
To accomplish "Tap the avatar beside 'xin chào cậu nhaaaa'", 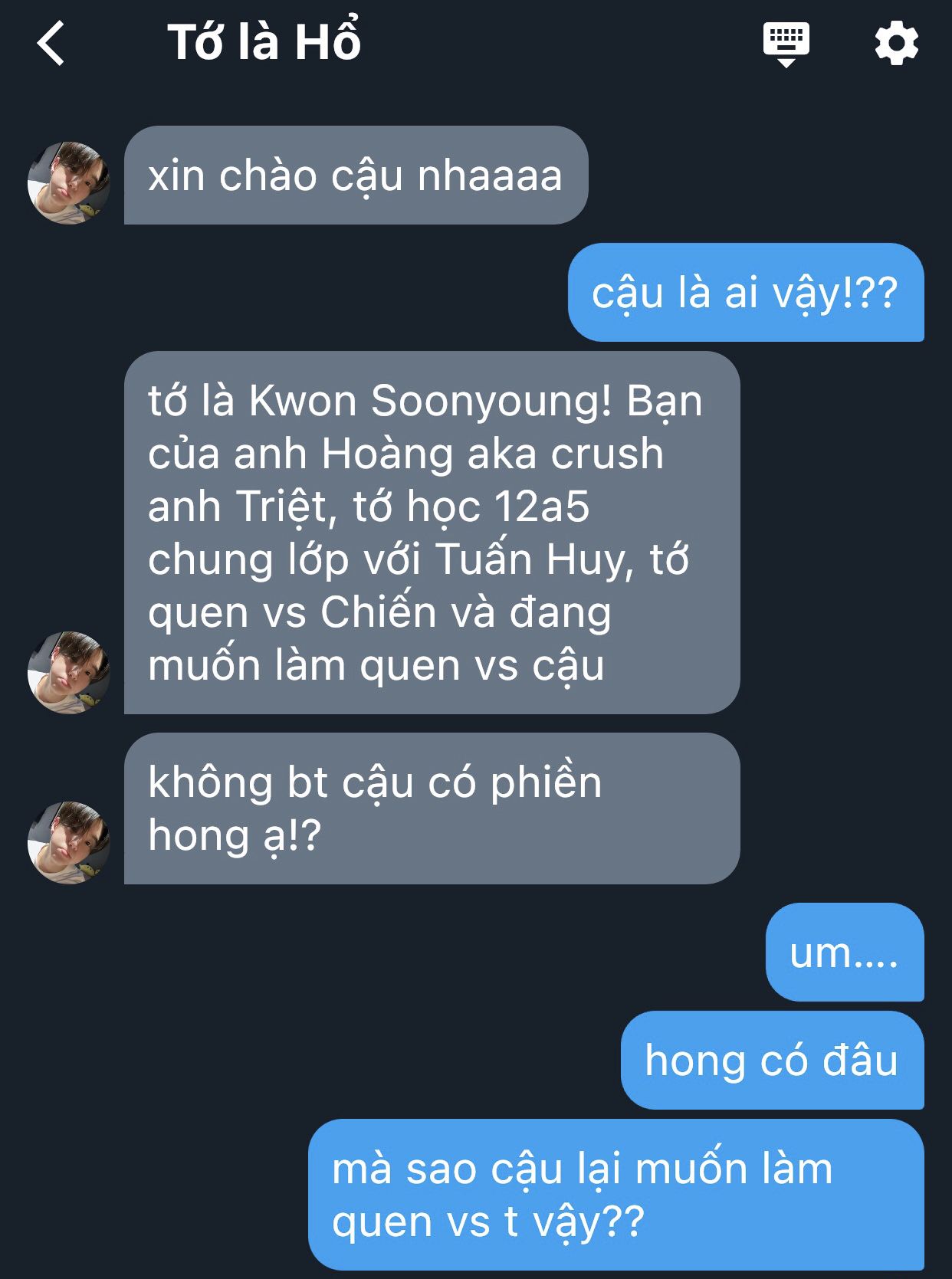I will (x=69, y=182).
